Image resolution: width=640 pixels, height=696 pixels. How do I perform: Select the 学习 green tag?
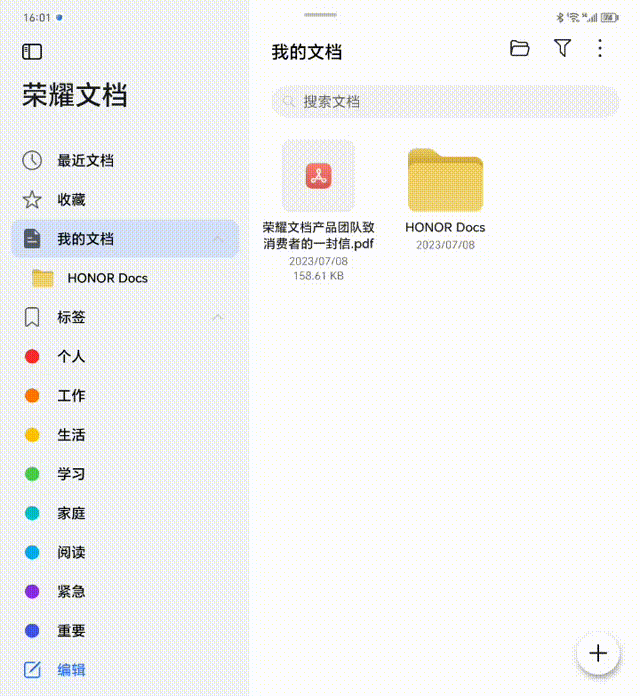[x=71, y=474]
